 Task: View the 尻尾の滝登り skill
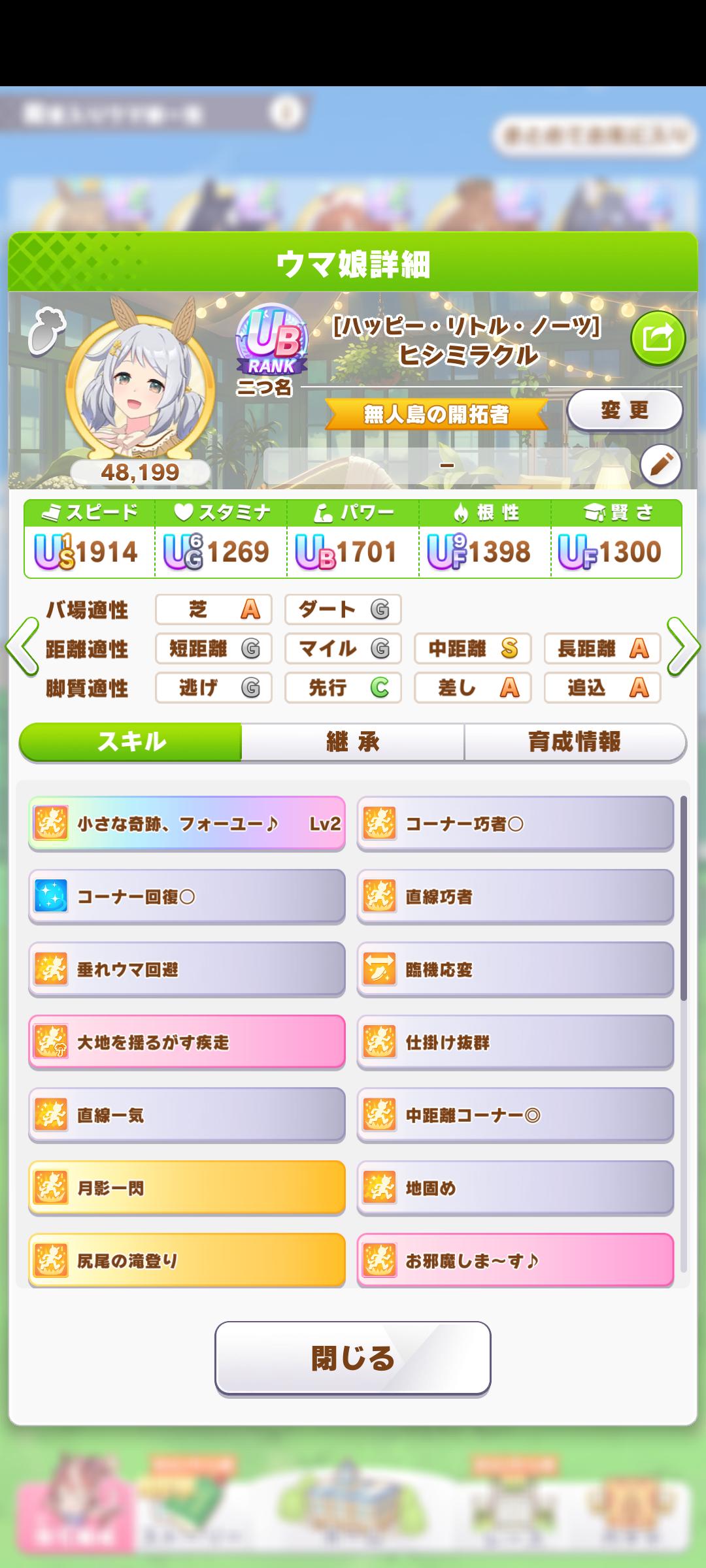pos(186,1260)
